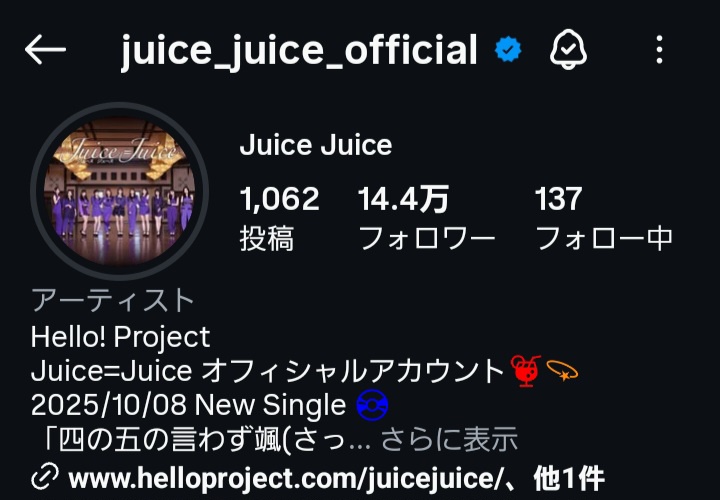Go back using the arrow icon
The image size is (720, 500).
click(x=45, y=49)
